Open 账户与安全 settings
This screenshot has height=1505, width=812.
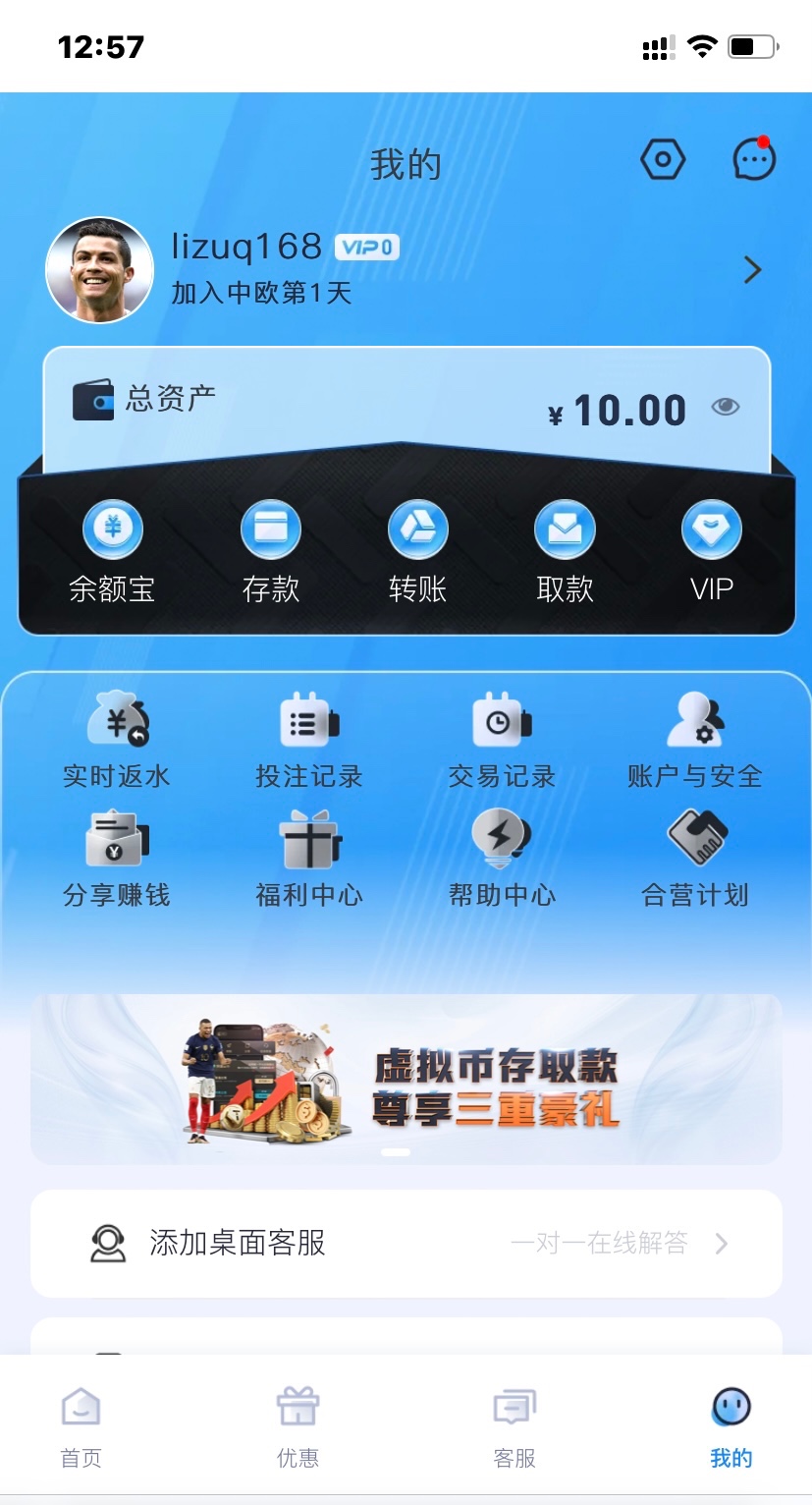pyautogui.click(x=694, y=741)
